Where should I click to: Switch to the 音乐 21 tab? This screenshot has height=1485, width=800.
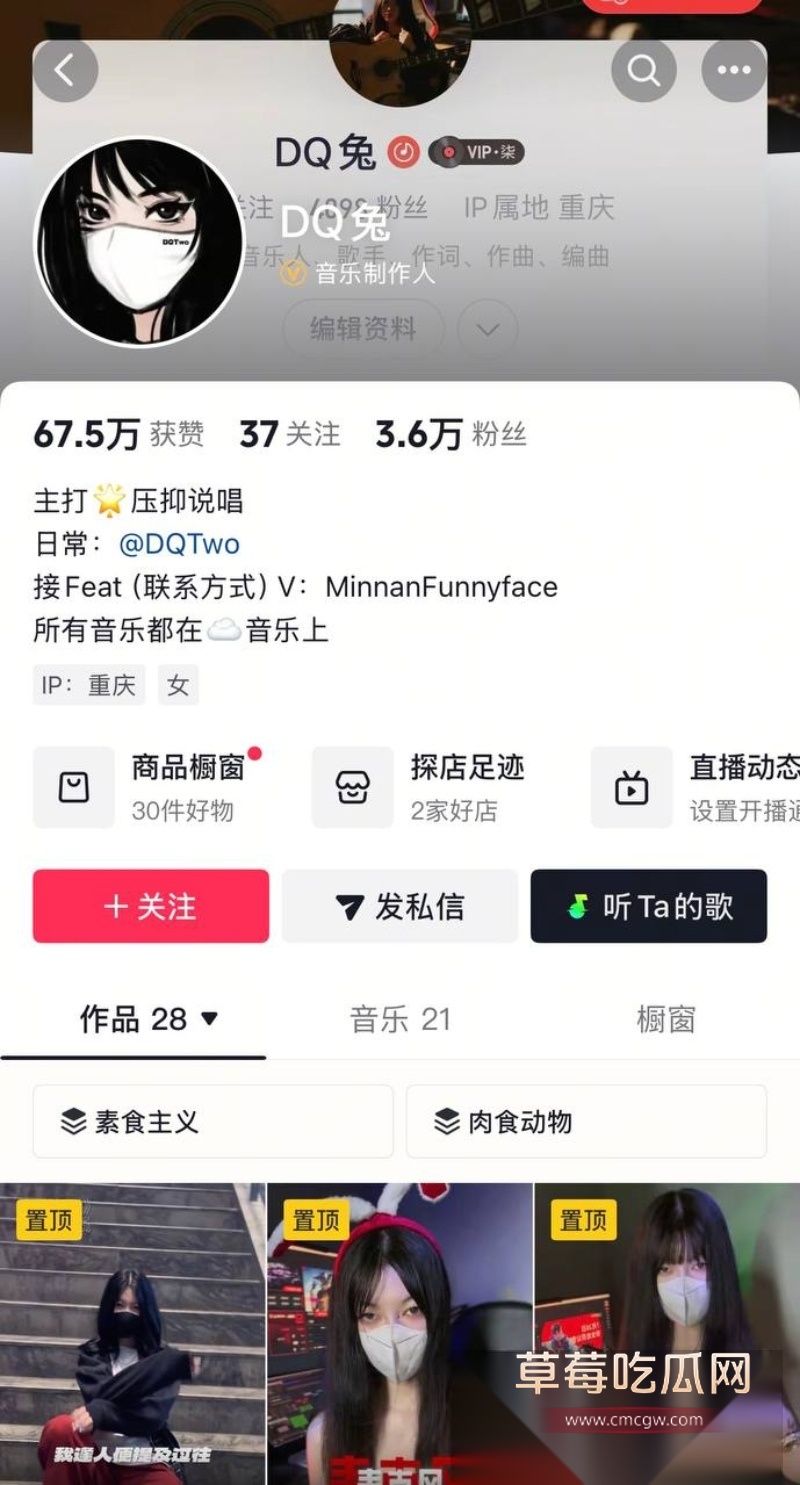click(x=400, y=1019)
